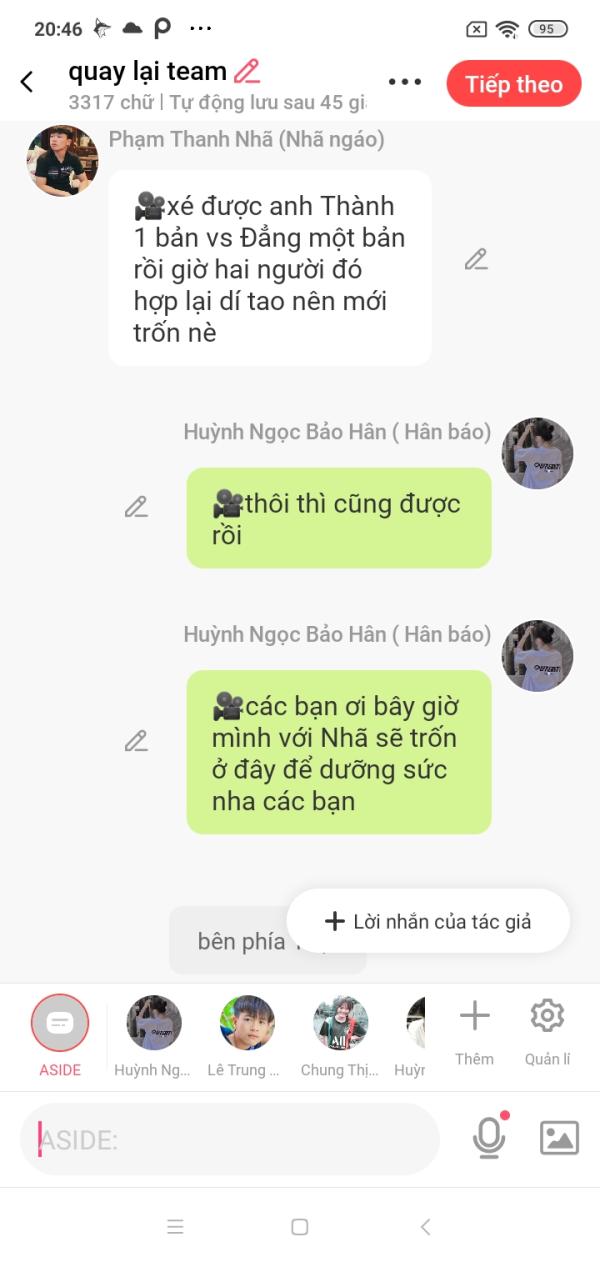Edit Phạm Thanh Nhã's message about anh Thành

(476, 260)
